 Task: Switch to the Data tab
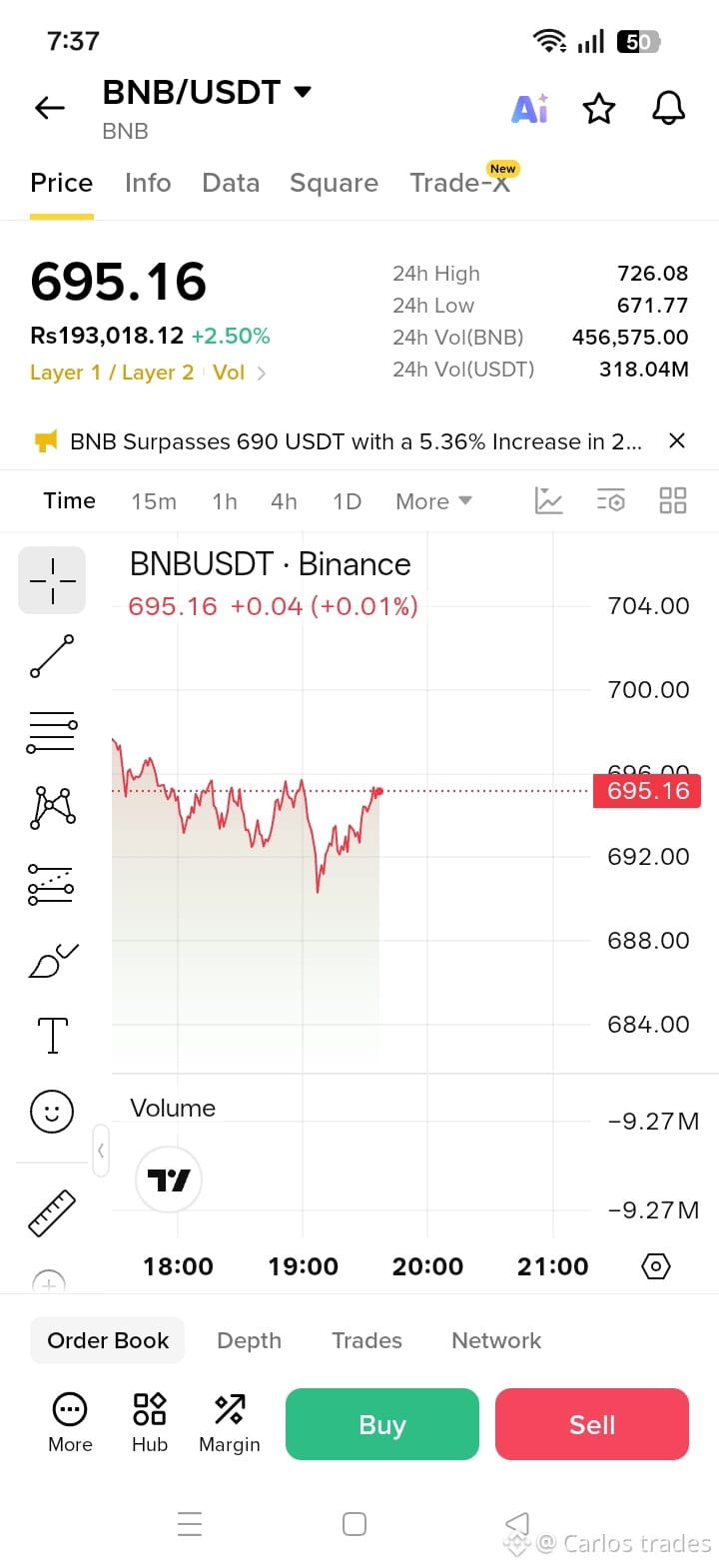(231, 183)
